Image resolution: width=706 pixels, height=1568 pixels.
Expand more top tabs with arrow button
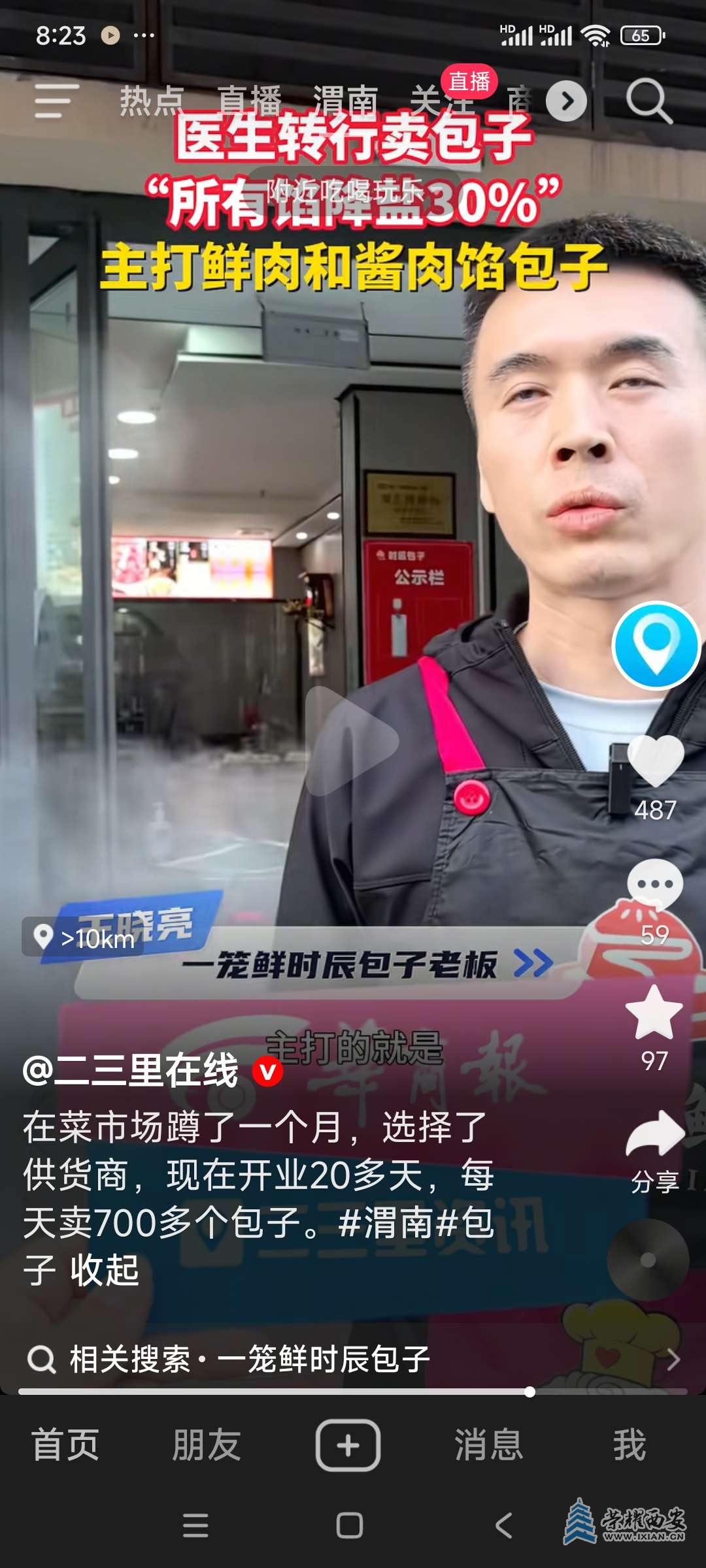click(x=566, y=101)
